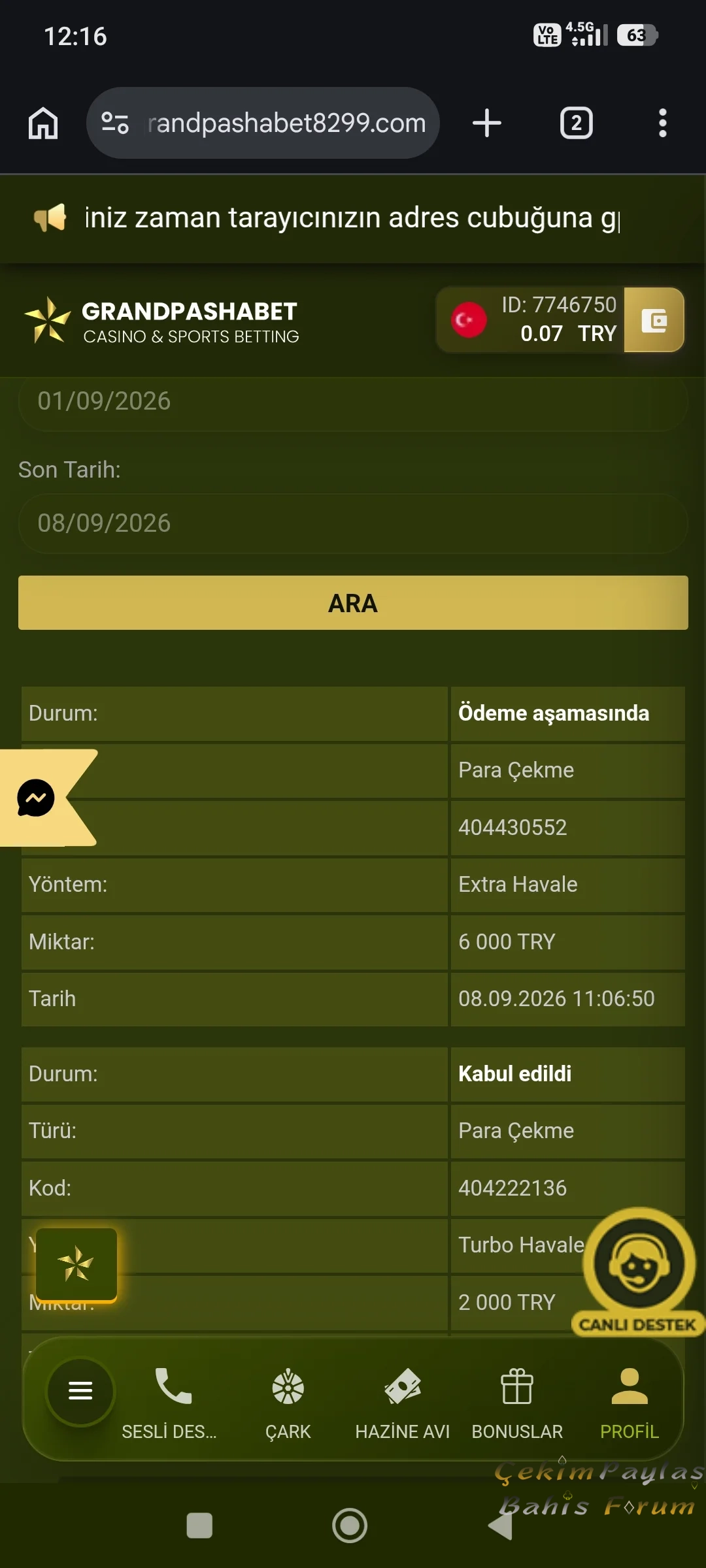The height and width of the screenshot is (1568, 706).
Task: Open the Çark wheel
Action: tap(288, 1402)
